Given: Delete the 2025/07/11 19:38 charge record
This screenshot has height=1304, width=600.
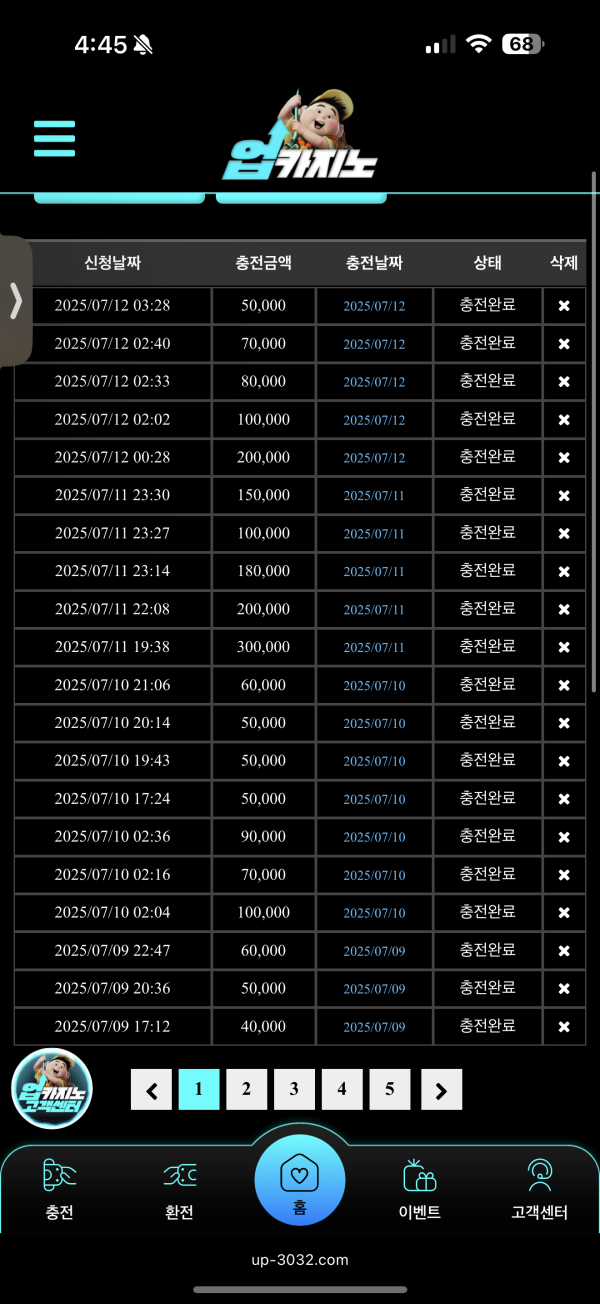Looking at the screenshot, I should (x=564, y=648).
